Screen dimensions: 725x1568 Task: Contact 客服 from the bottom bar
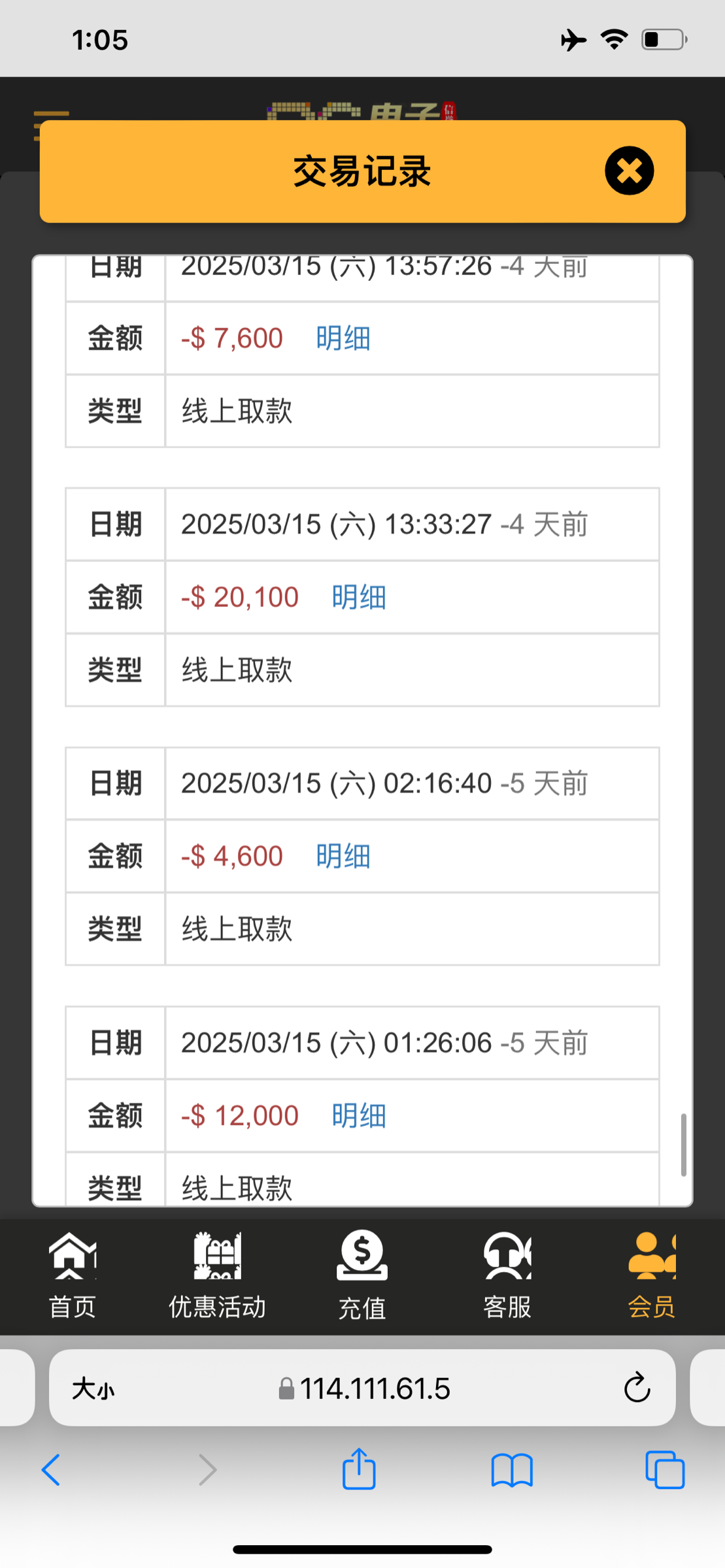(x=507, y=1275)
